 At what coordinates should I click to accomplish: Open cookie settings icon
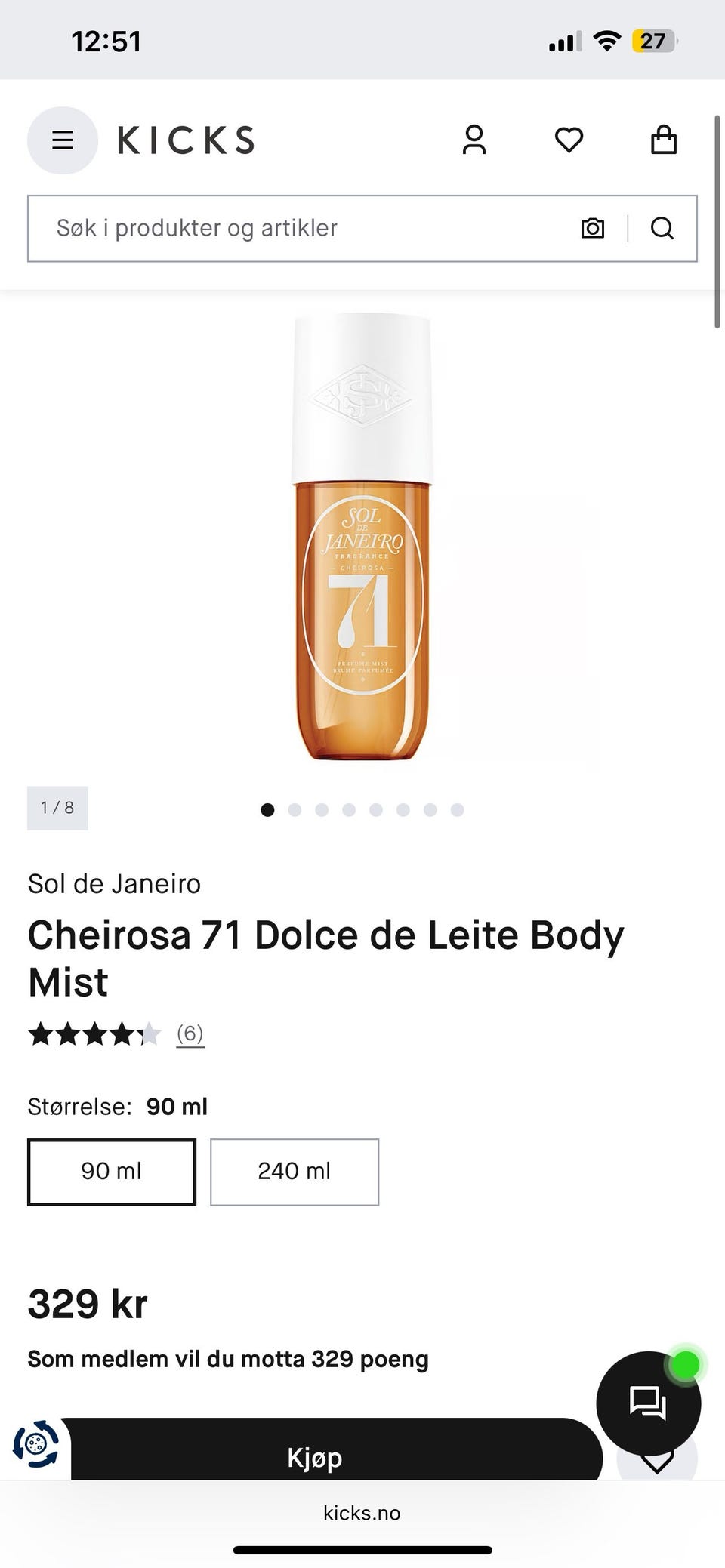pos(35,1443)
